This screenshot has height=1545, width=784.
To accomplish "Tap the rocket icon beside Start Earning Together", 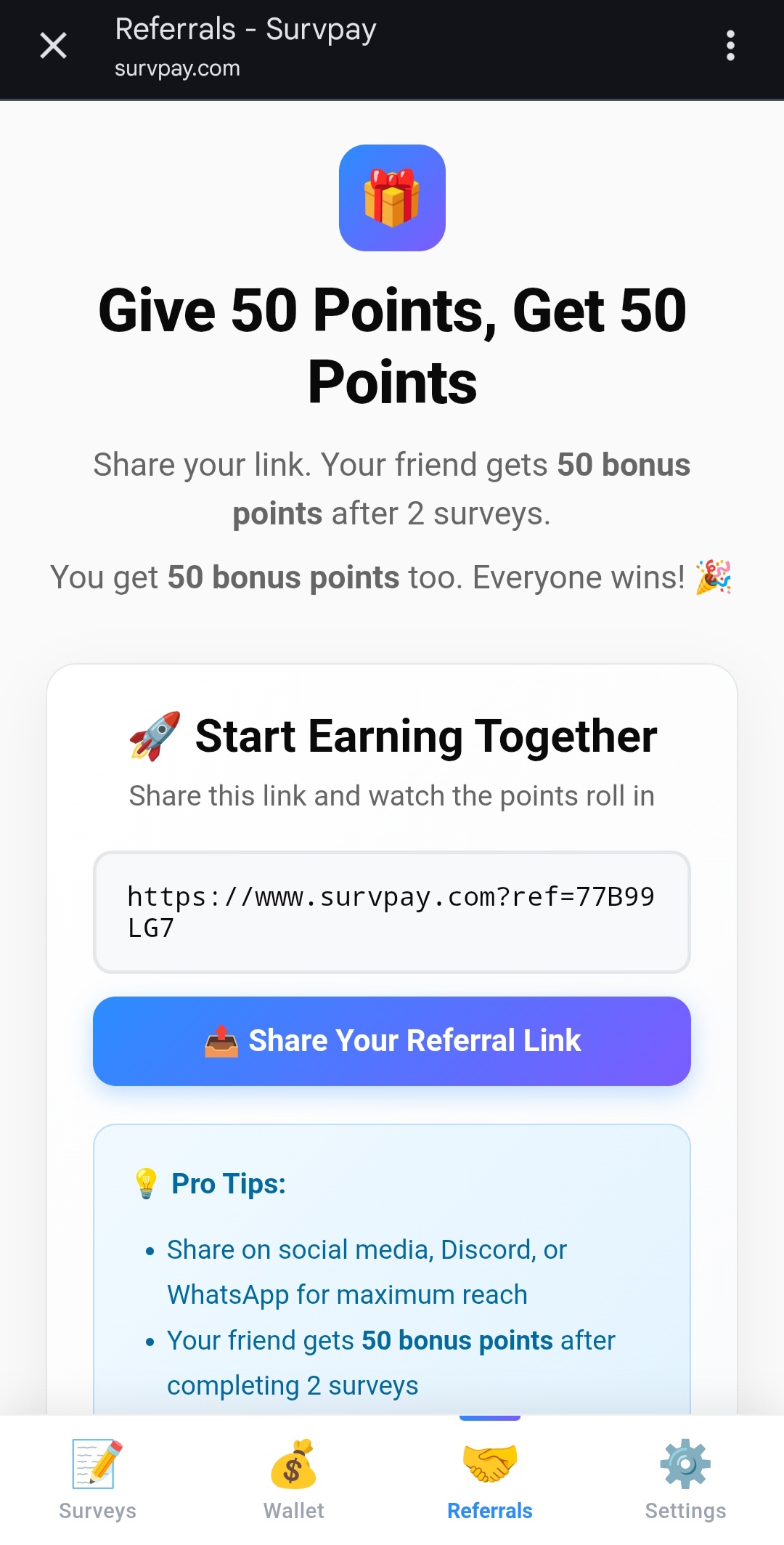I will [x=154, y=736].
